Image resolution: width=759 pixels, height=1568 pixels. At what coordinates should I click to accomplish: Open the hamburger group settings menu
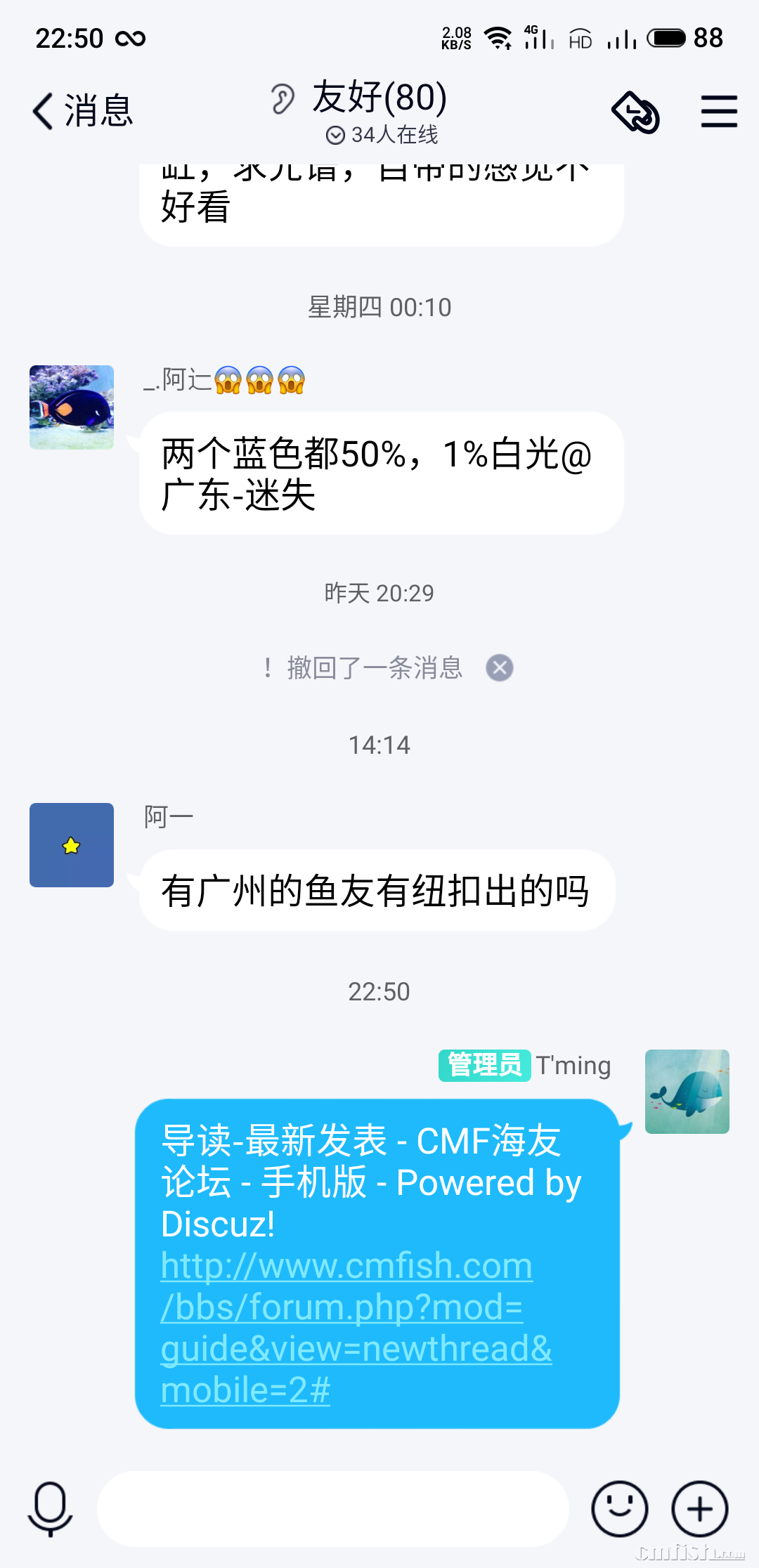pyautogui.click(x=719, y=111)
